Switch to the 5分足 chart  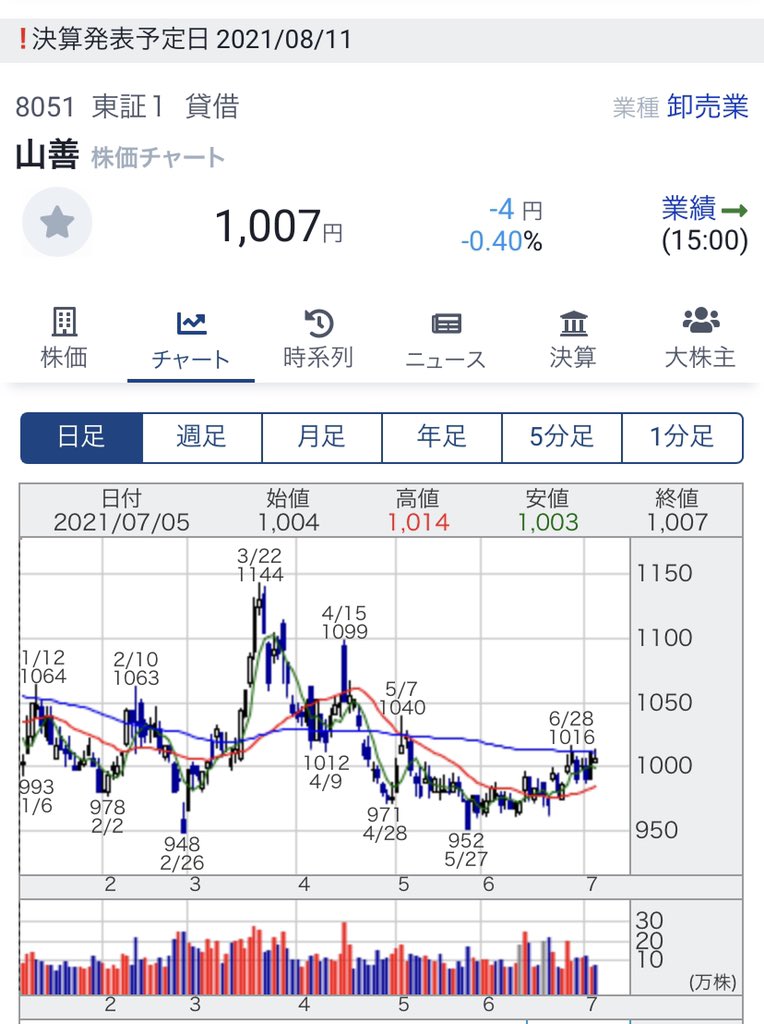click(562, 438)
